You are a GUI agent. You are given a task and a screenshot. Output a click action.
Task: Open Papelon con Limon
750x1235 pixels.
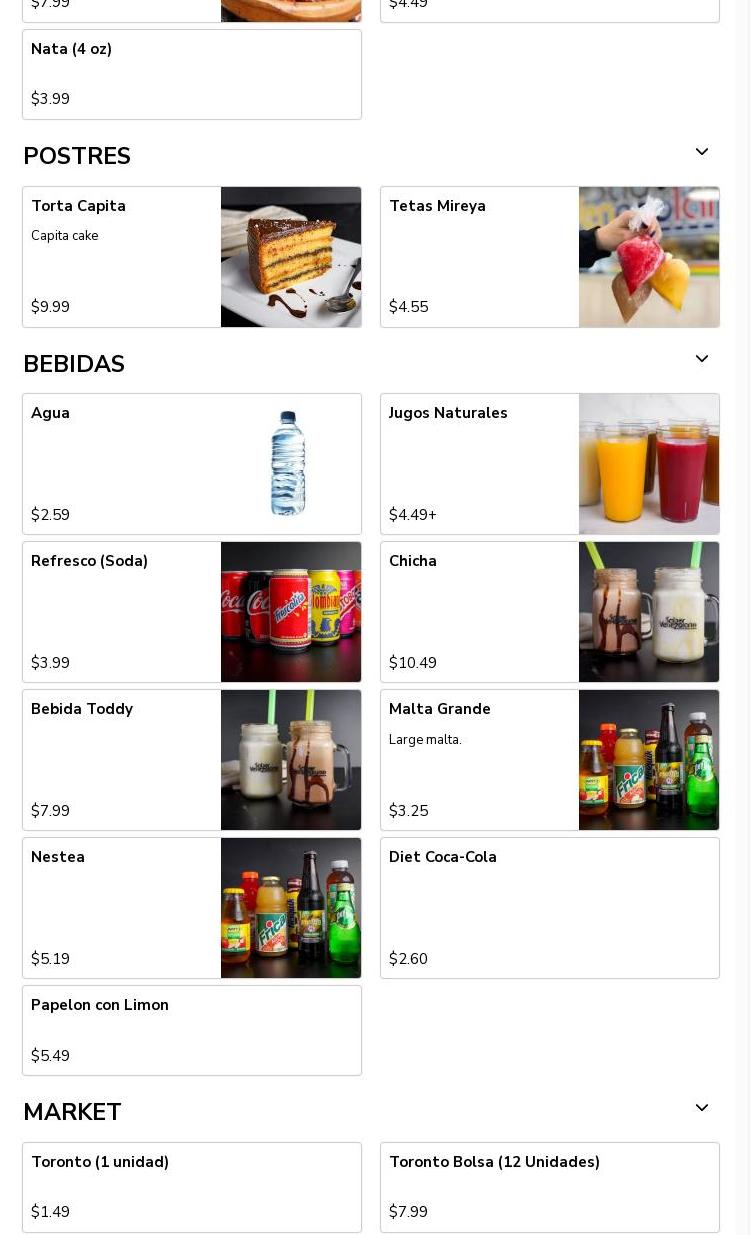pos(192,1031)
